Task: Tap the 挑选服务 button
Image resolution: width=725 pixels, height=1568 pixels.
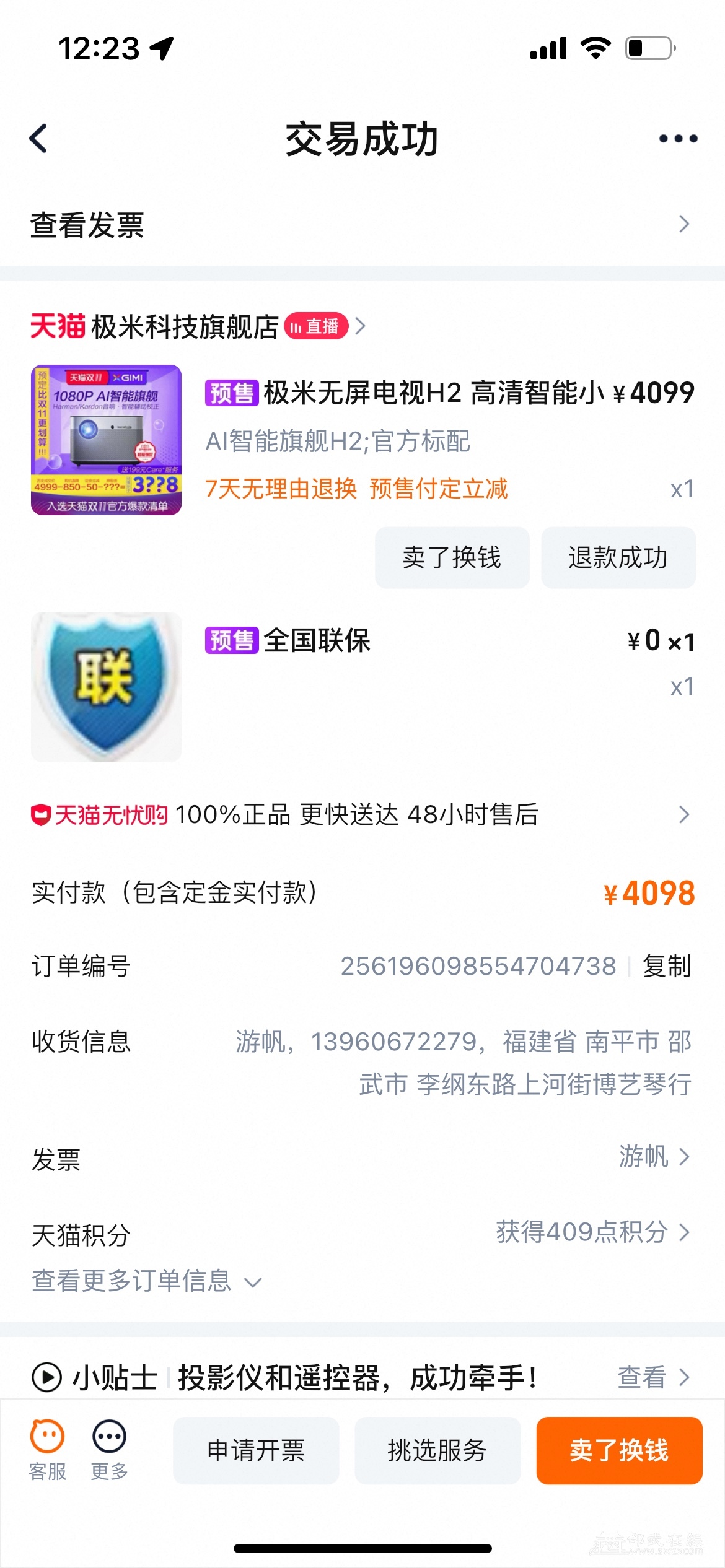Action: click(x=437, y=1450)
